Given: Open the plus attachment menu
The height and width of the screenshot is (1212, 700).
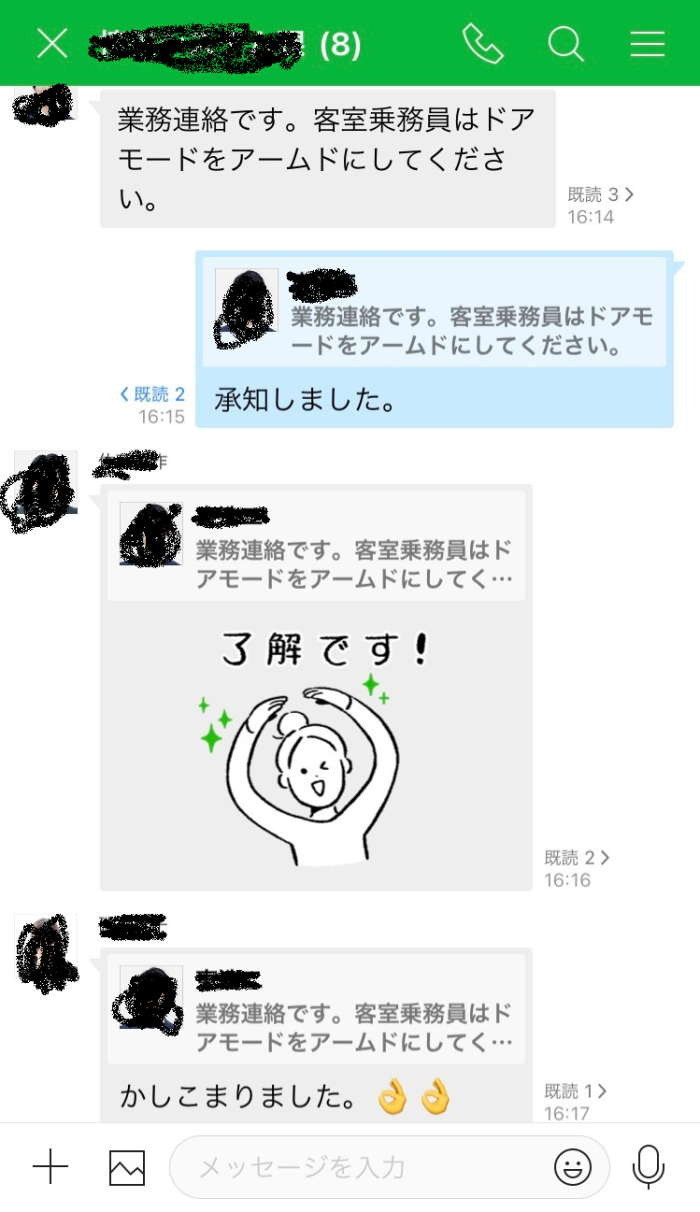Looking at the screenshot, I should coord(50,1167).
